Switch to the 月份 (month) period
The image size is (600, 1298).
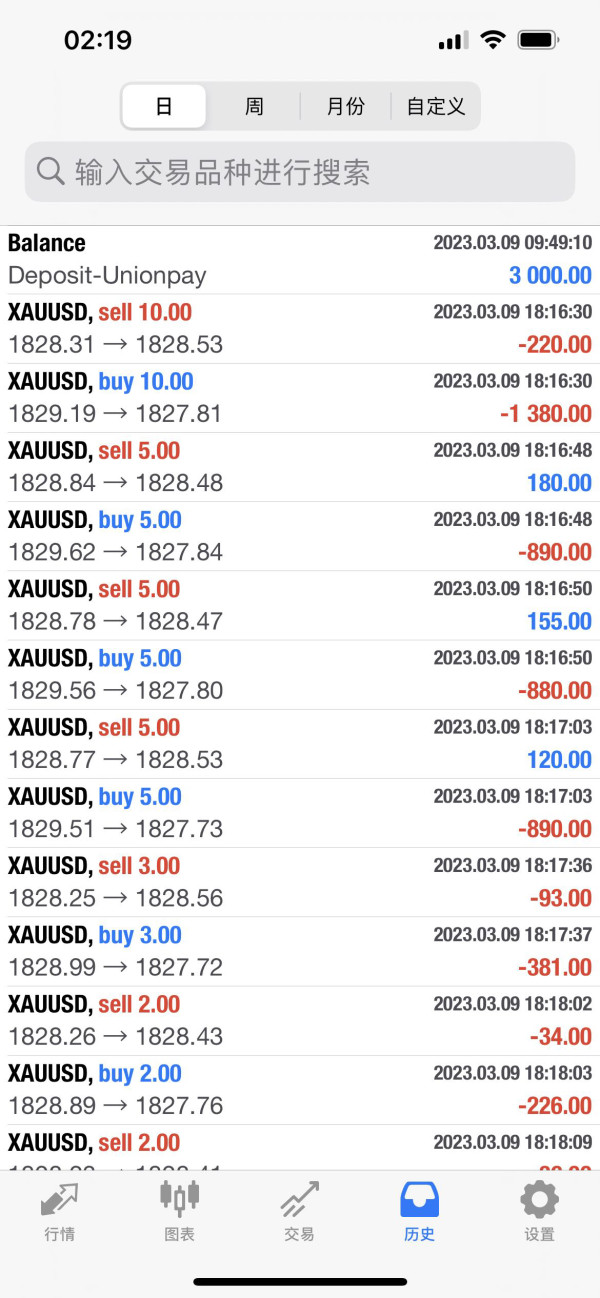345,106
